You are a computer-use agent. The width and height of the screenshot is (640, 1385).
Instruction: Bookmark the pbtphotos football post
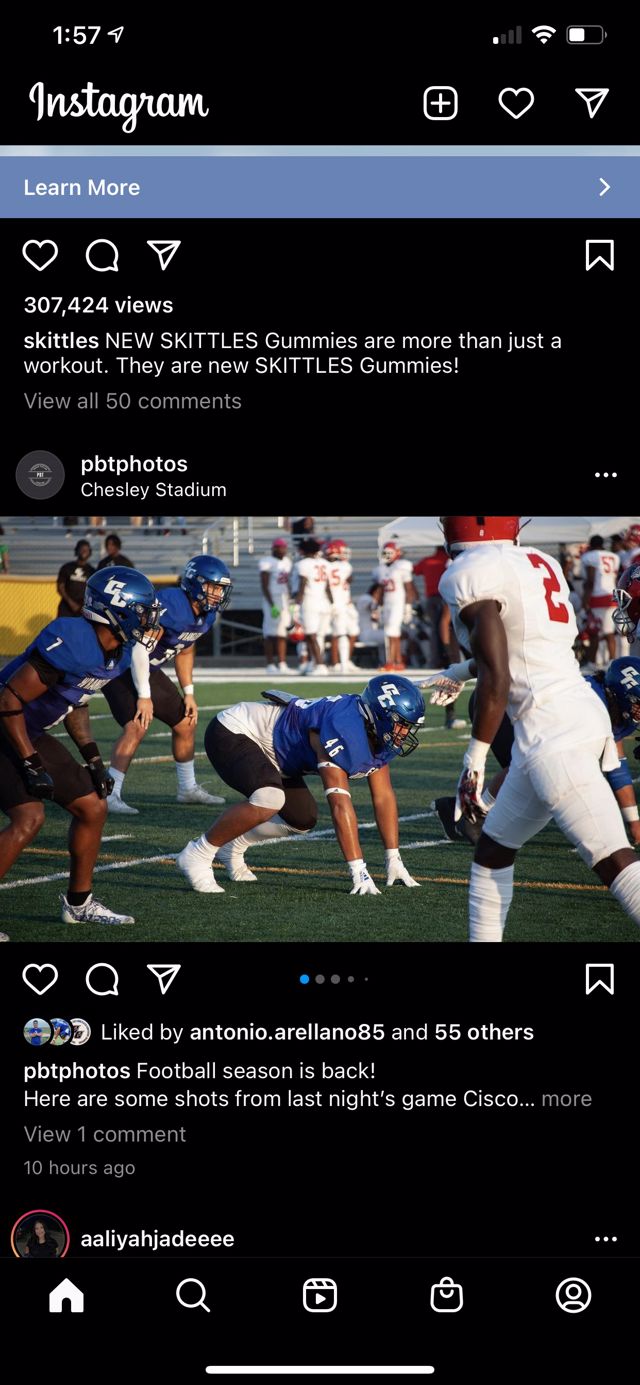coord(599,979)
